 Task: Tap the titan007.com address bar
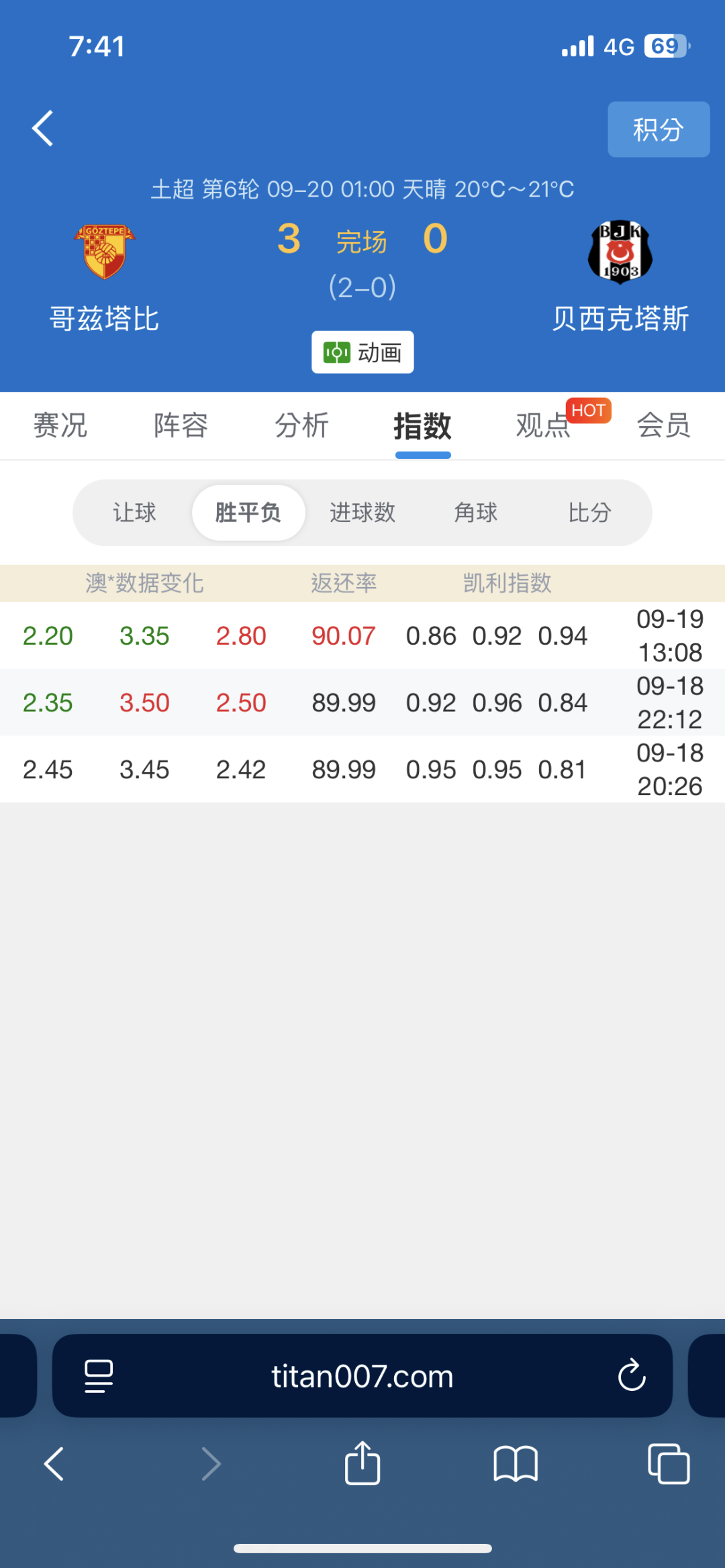tap(362, 1376)
